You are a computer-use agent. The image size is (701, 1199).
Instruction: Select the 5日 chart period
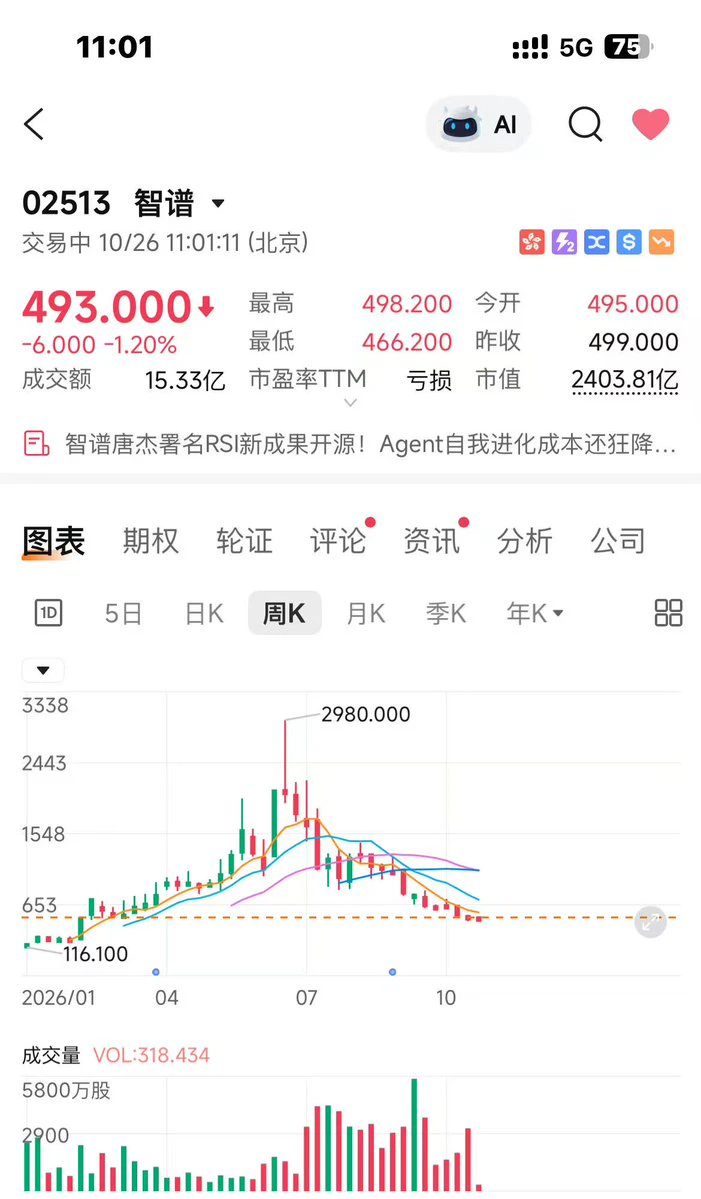pos(123,613)
